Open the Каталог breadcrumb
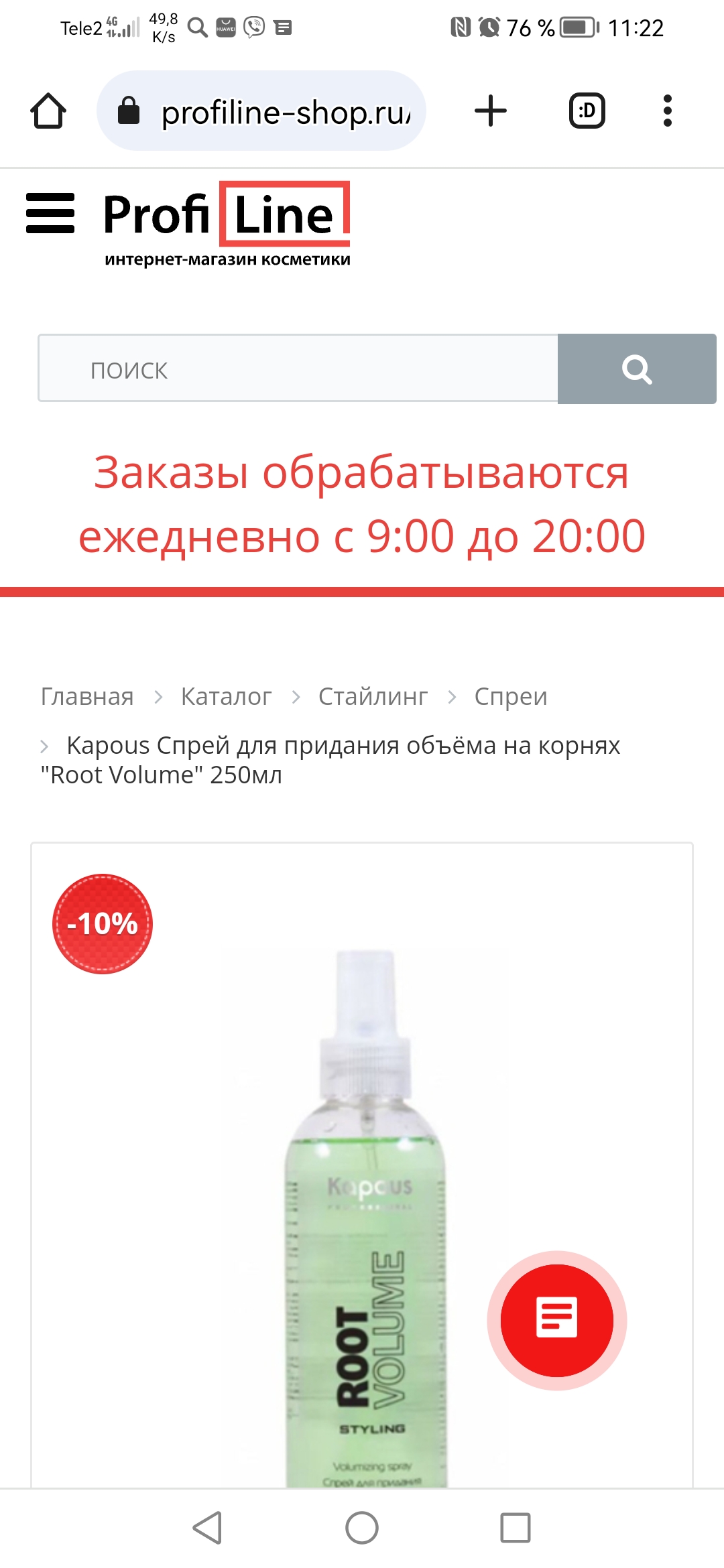The height and width of the screenshot is (1568, 724). [x=226, y=697]
